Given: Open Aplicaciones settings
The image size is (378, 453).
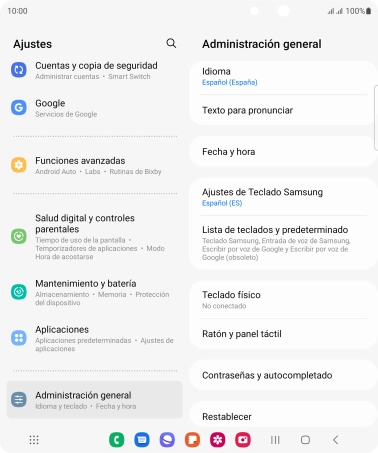Looking at the screenshot, I should coord(94,338).
